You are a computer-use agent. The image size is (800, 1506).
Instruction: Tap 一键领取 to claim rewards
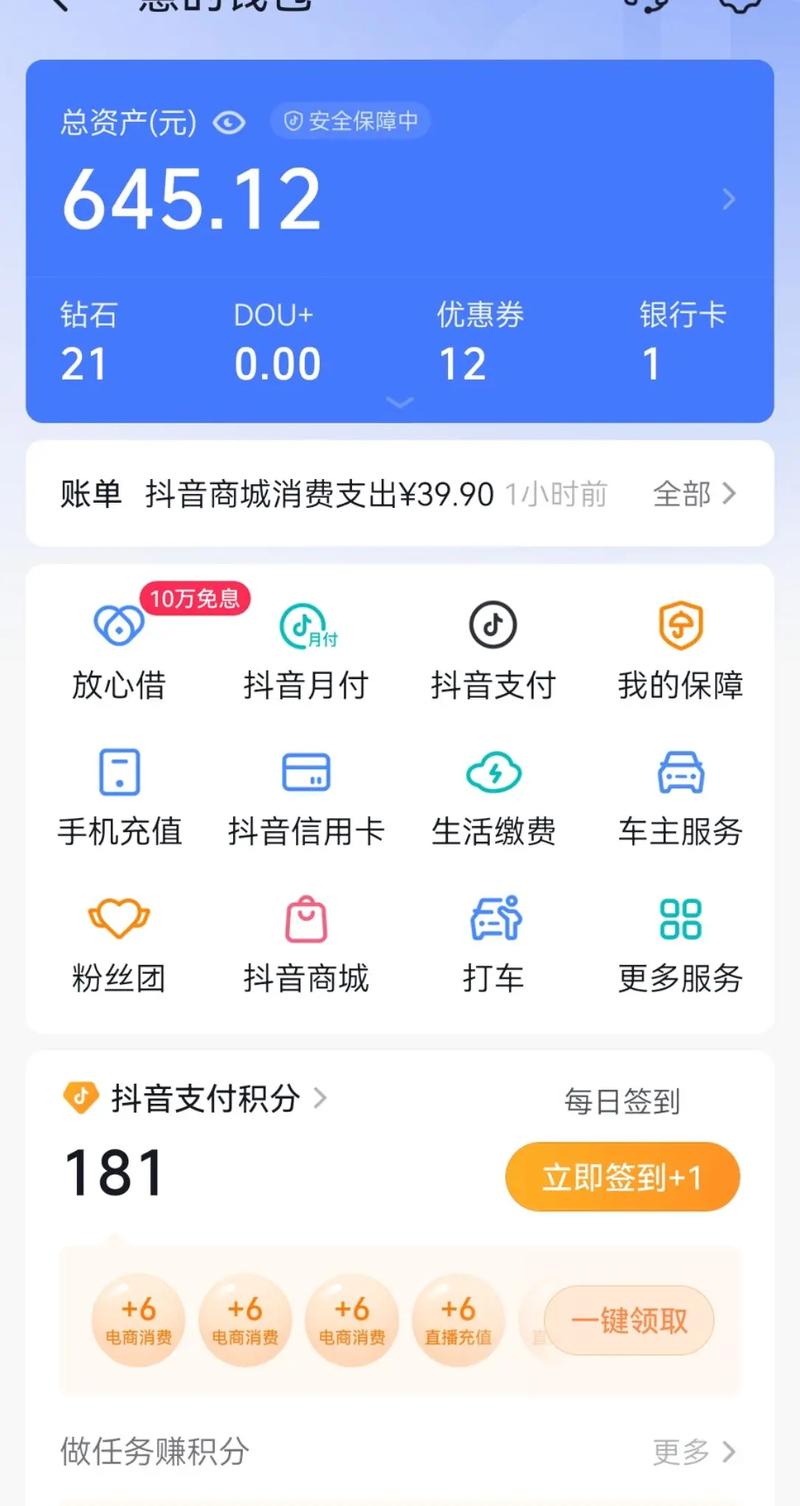pyautogui.click(x=630, y=1321)
